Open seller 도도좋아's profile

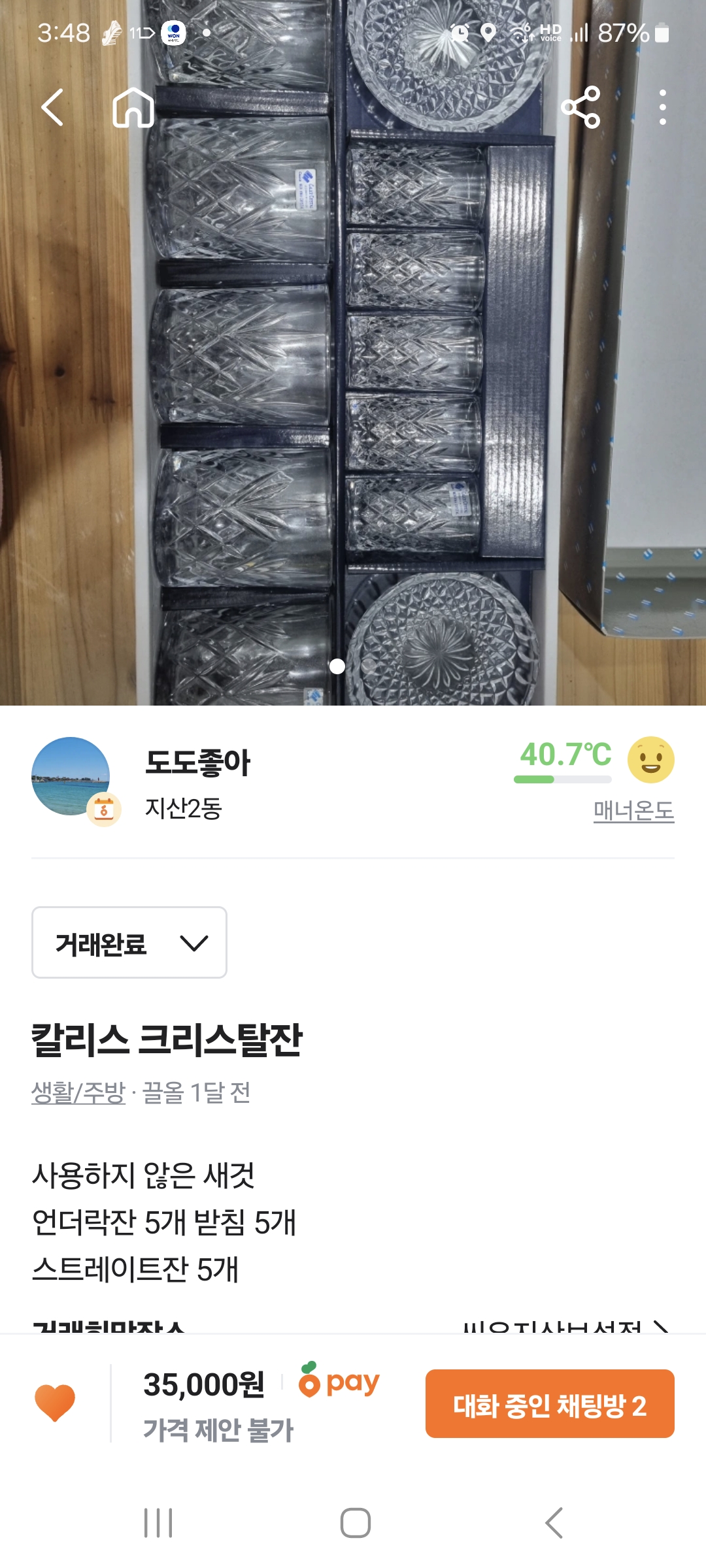[x=196, y=763]
